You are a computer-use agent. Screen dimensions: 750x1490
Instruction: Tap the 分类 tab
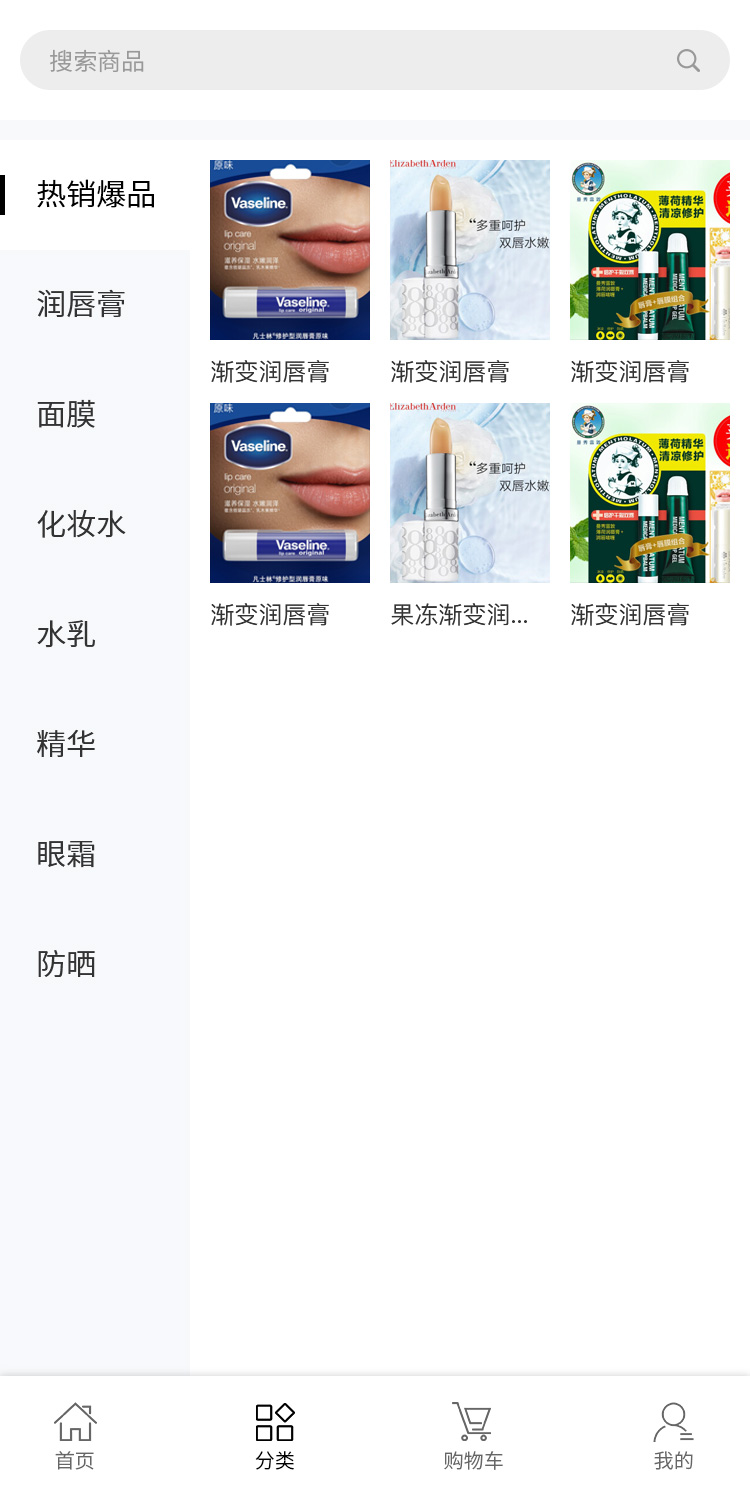coord(275,1435)
